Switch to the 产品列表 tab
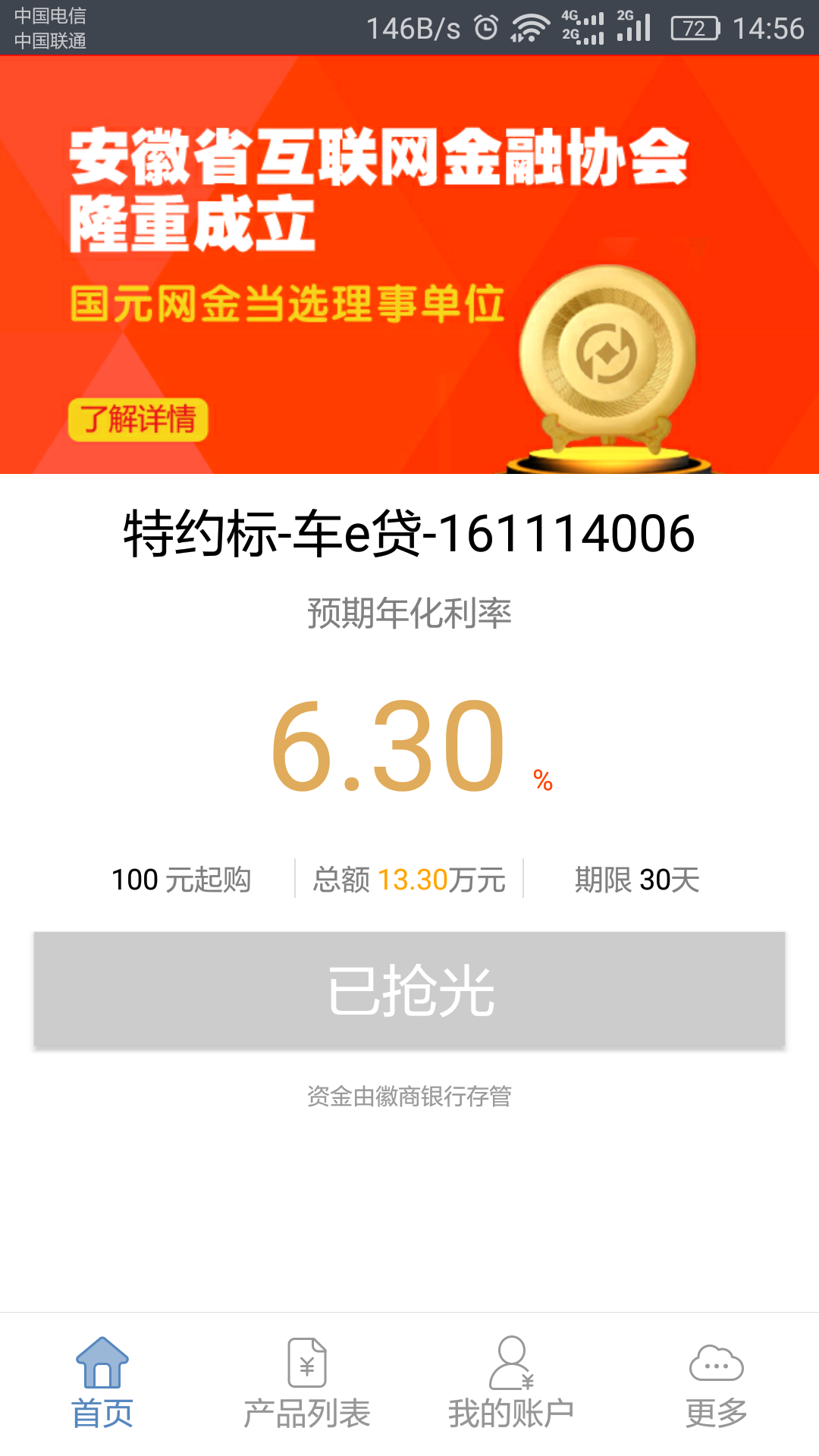The image size is (819, 1456). tap(307, 1383)
